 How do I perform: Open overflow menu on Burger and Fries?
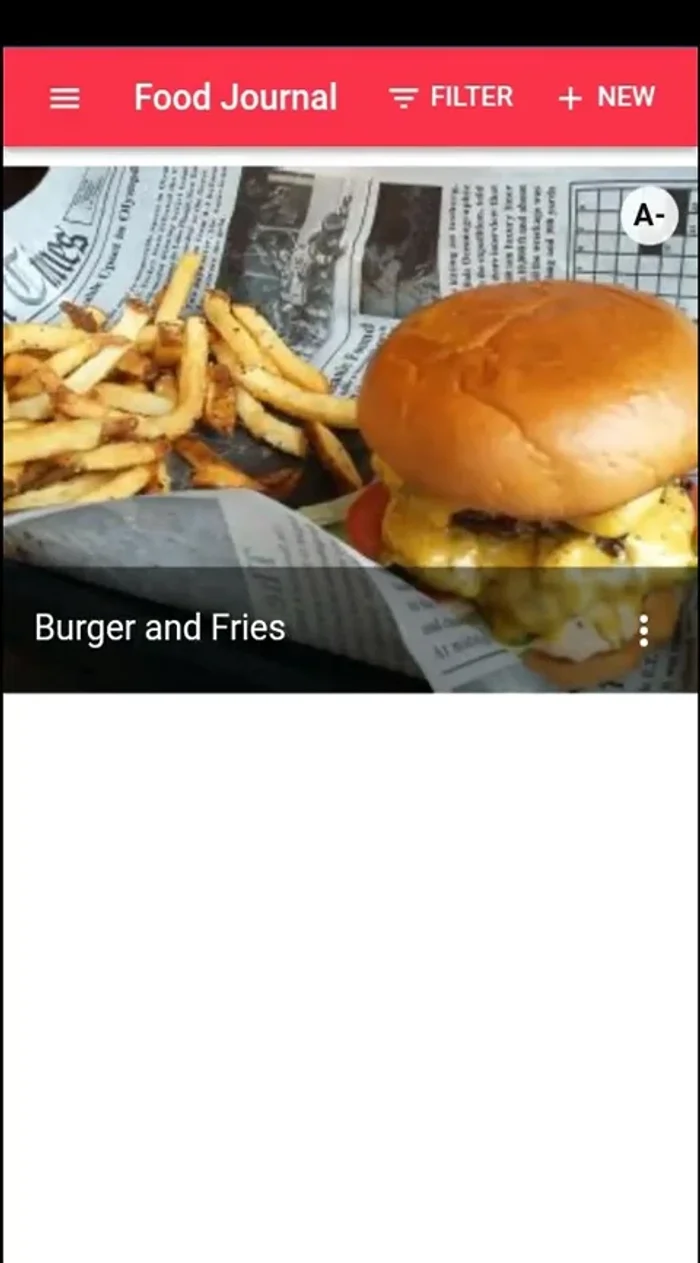pyautogui.click(x=644, y=630)
